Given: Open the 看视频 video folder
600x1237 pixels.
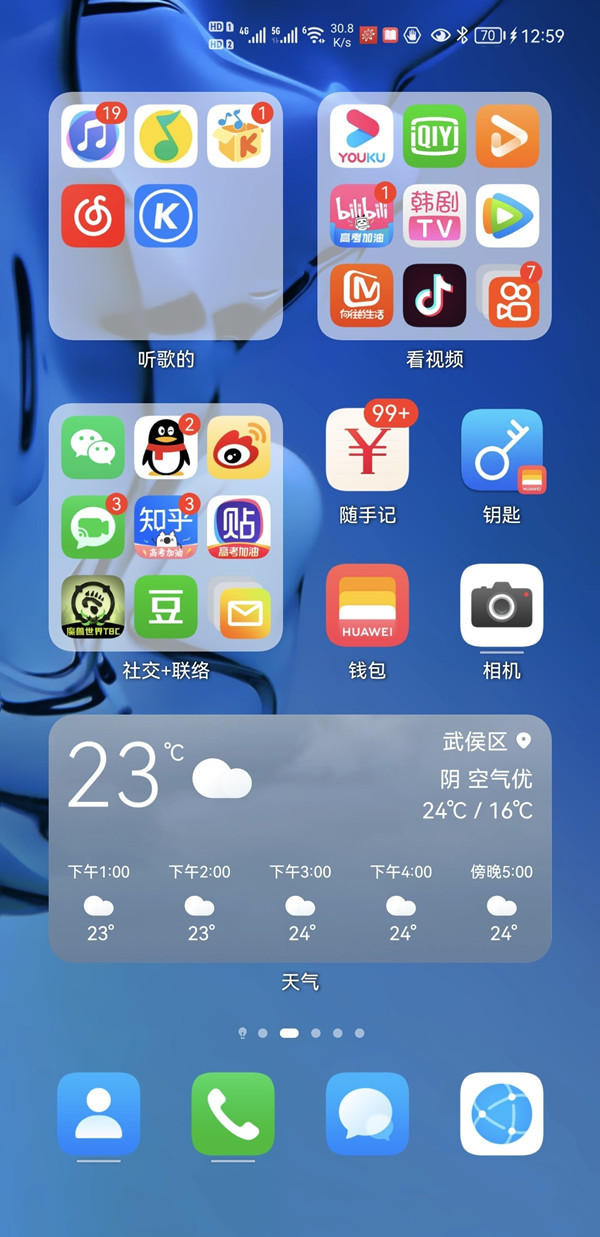Looking at the screenshot, I should pyautogui.click(x=434, y=216).
